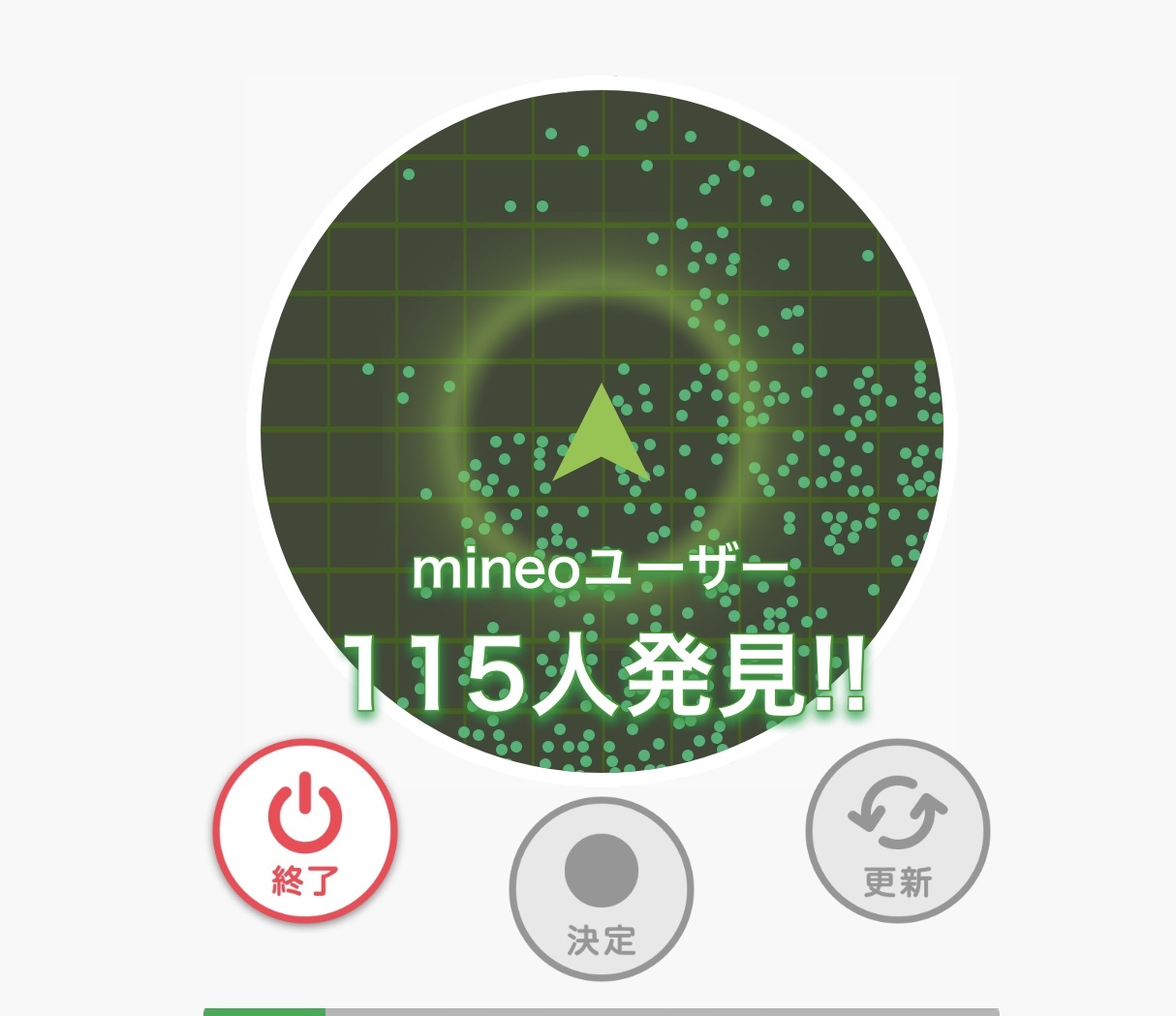1176x1016 pixels.
Task: Confirm with the 決定 button
Action: pos(602,889)
